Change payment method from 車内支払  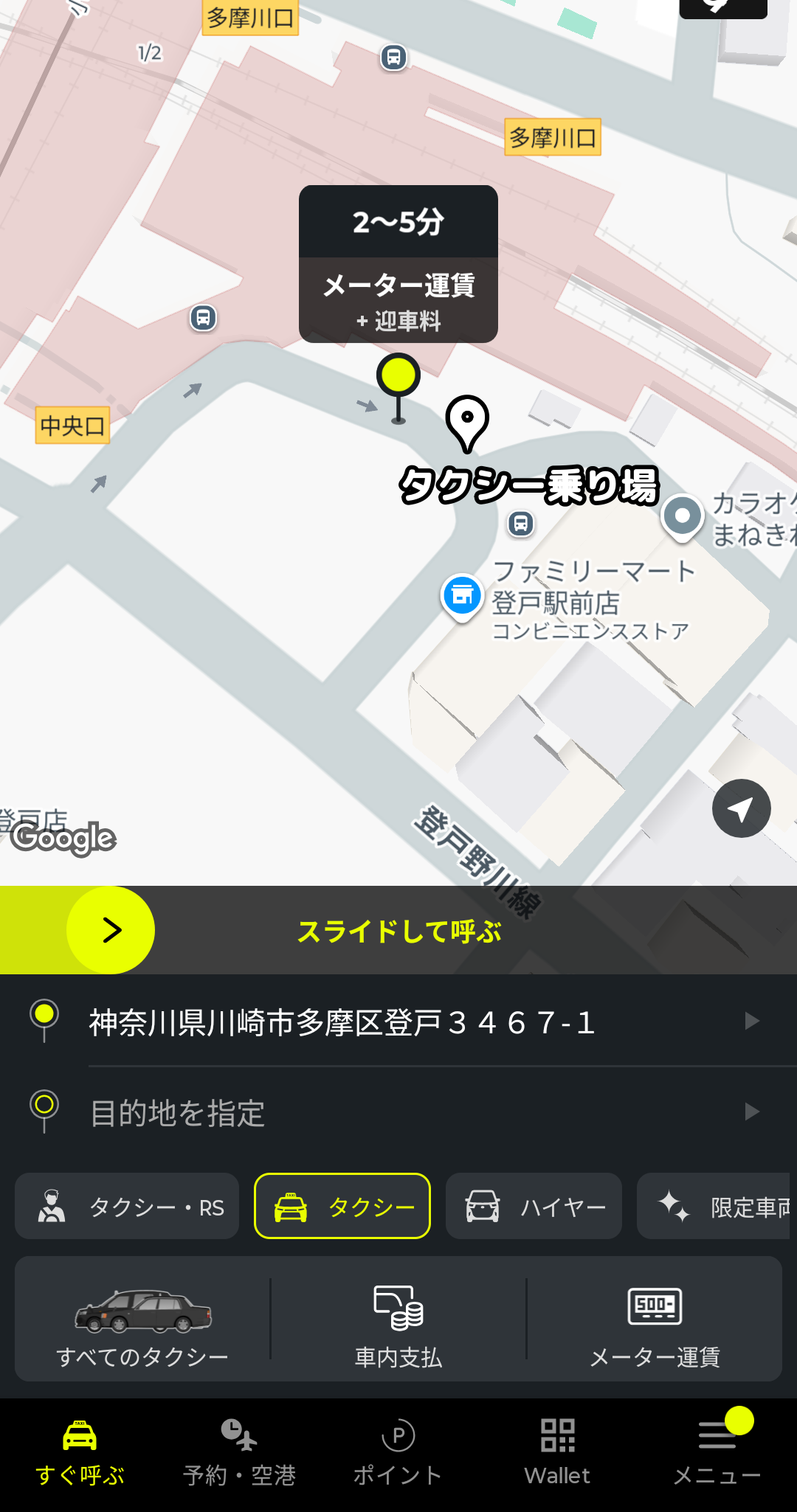[x=398, y=1320]
